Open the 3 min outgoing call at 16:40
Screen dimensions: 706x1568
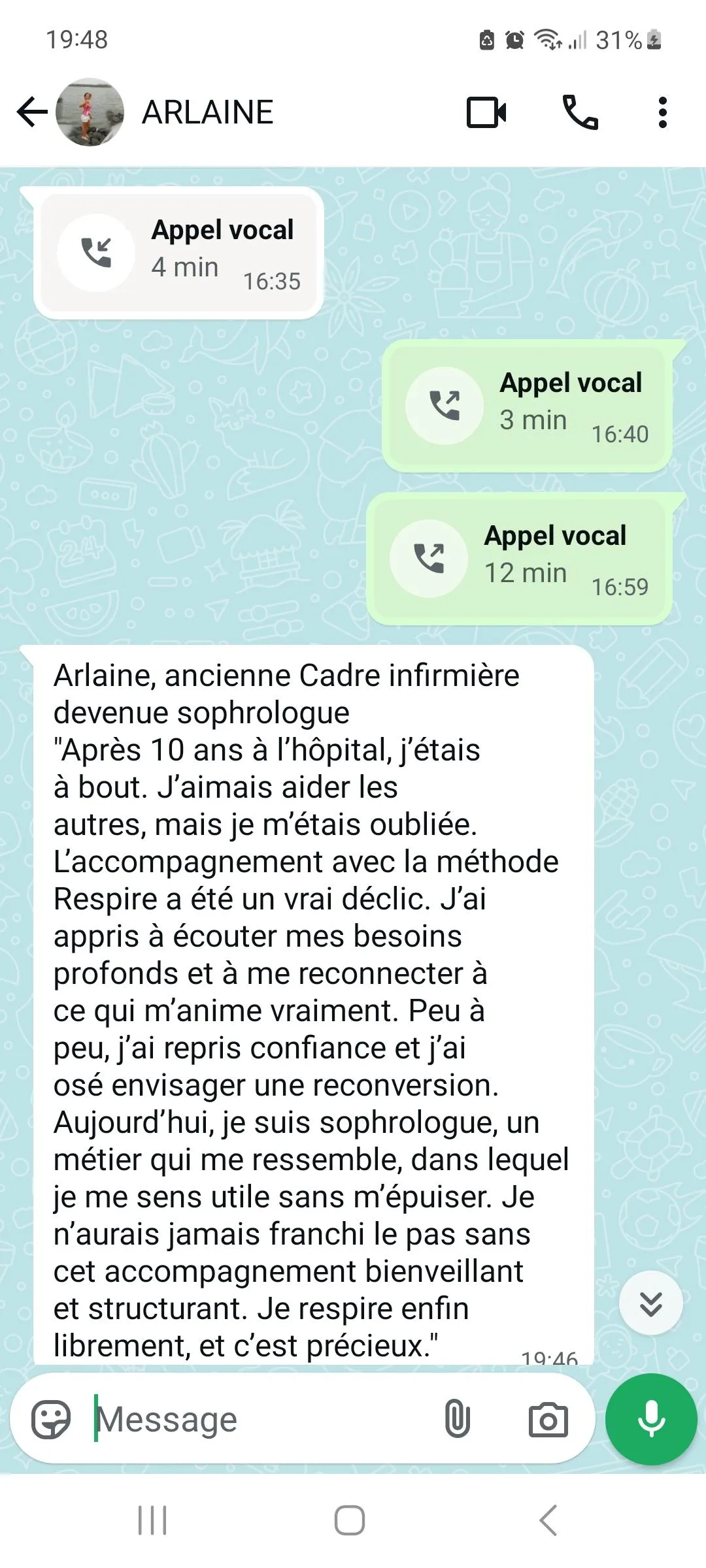coord(528,406)
